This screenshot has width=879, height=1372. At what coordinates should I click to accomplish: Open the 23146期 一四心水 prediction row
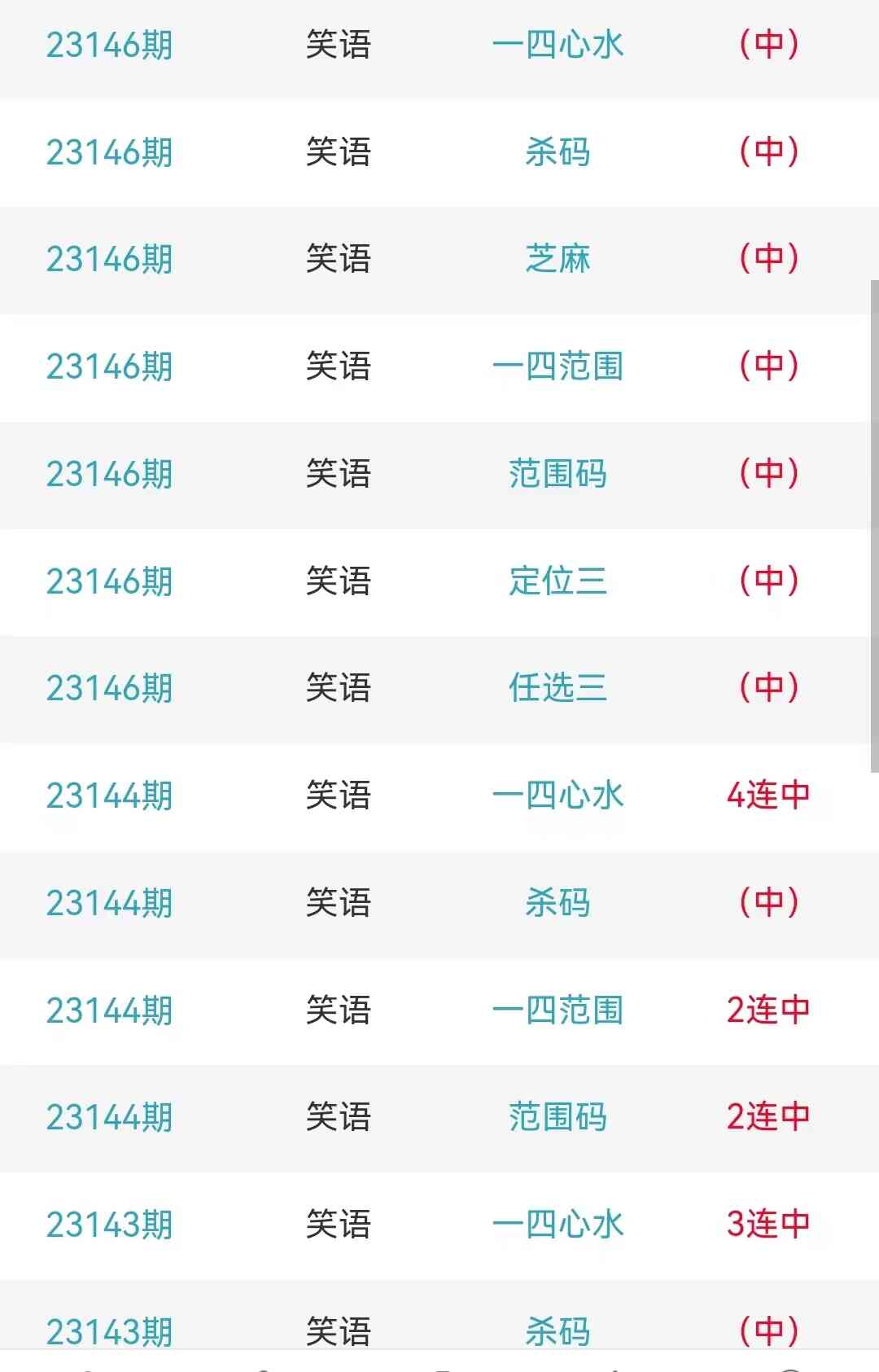(x=558, y=45)
